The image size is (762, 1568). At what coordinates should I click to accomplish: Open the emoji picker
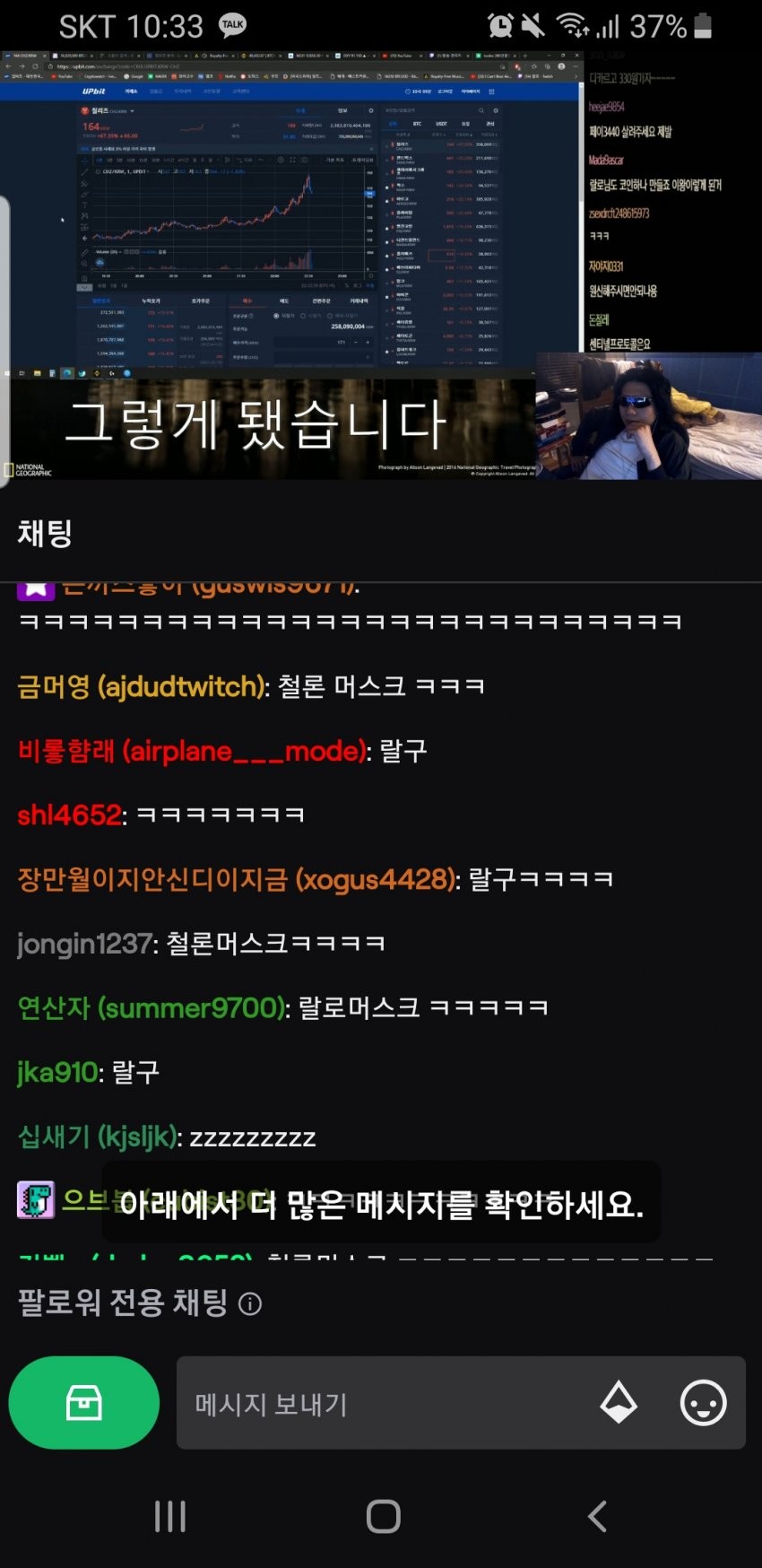tap(703, 1403)
